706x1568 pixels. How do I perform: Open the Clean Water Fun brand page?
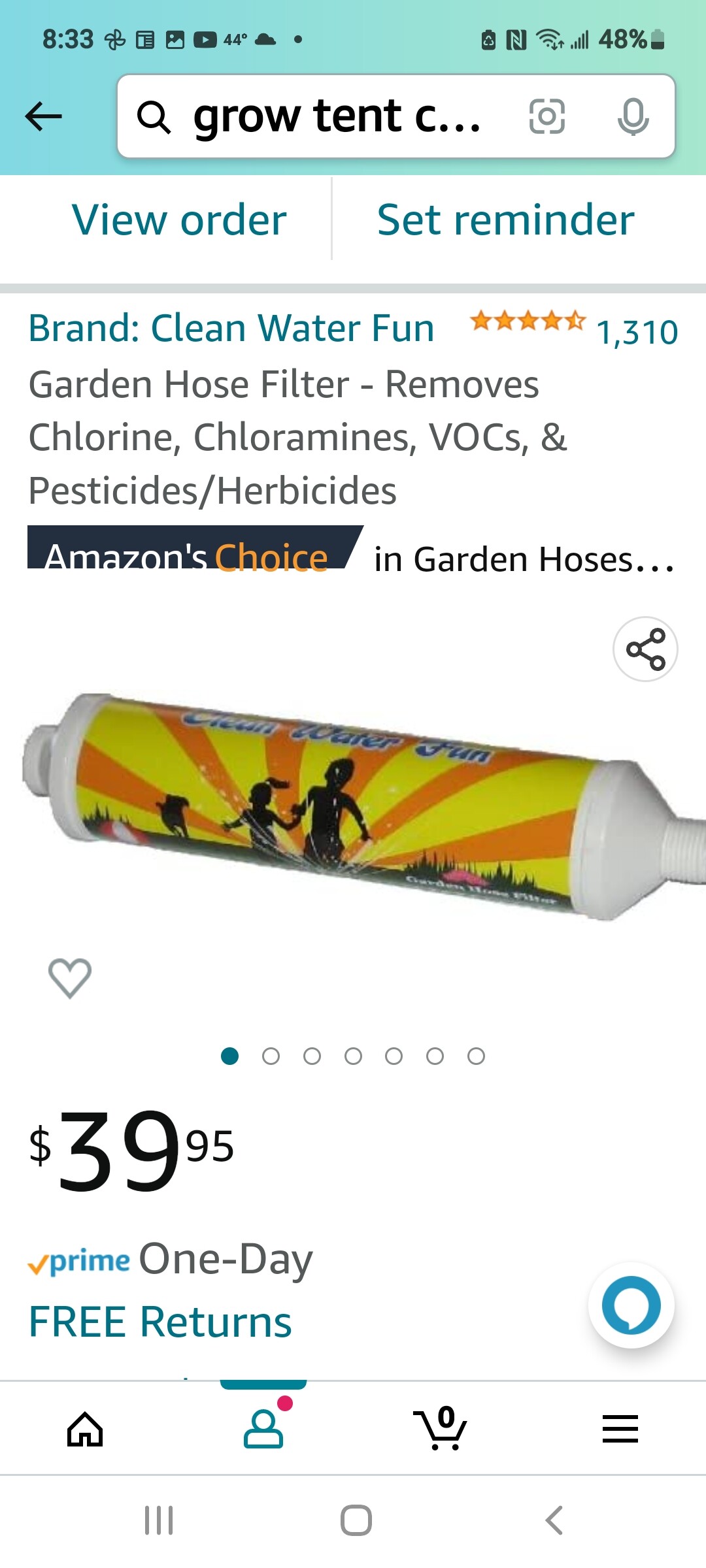231,328
